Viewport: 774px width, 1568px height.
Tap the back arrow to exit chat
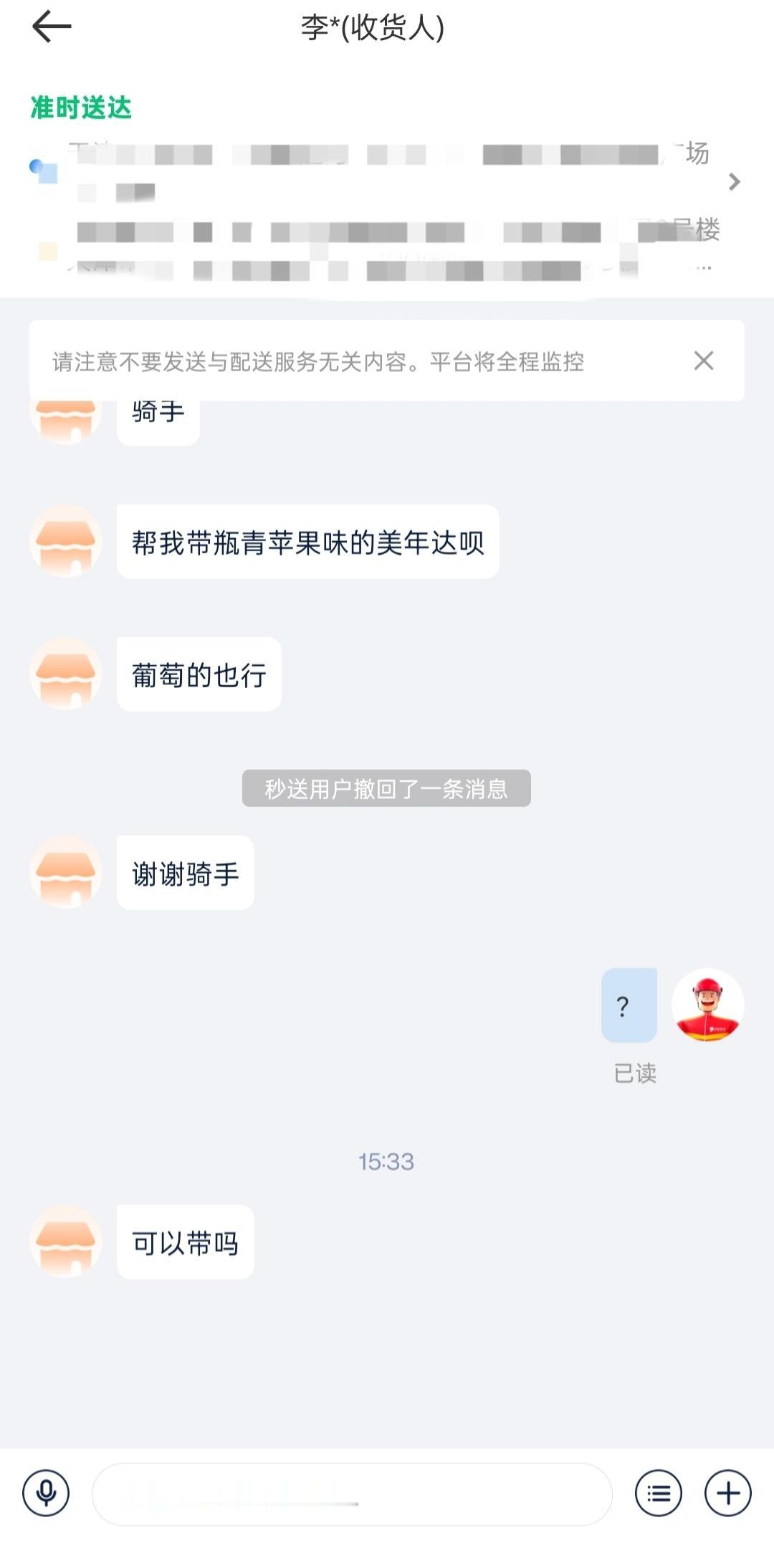pos(47,27)
